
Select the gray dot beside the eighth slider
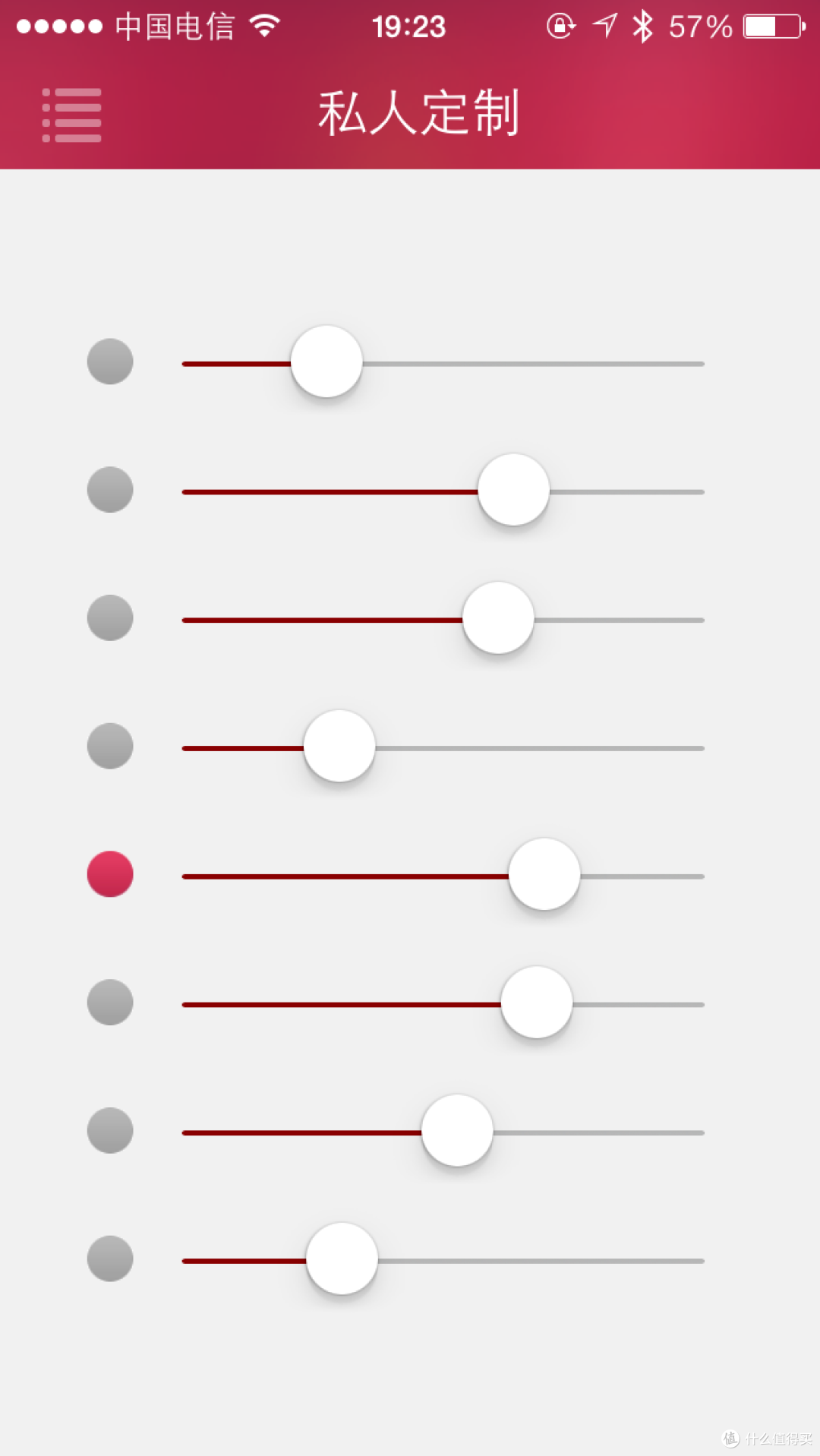110,1259
